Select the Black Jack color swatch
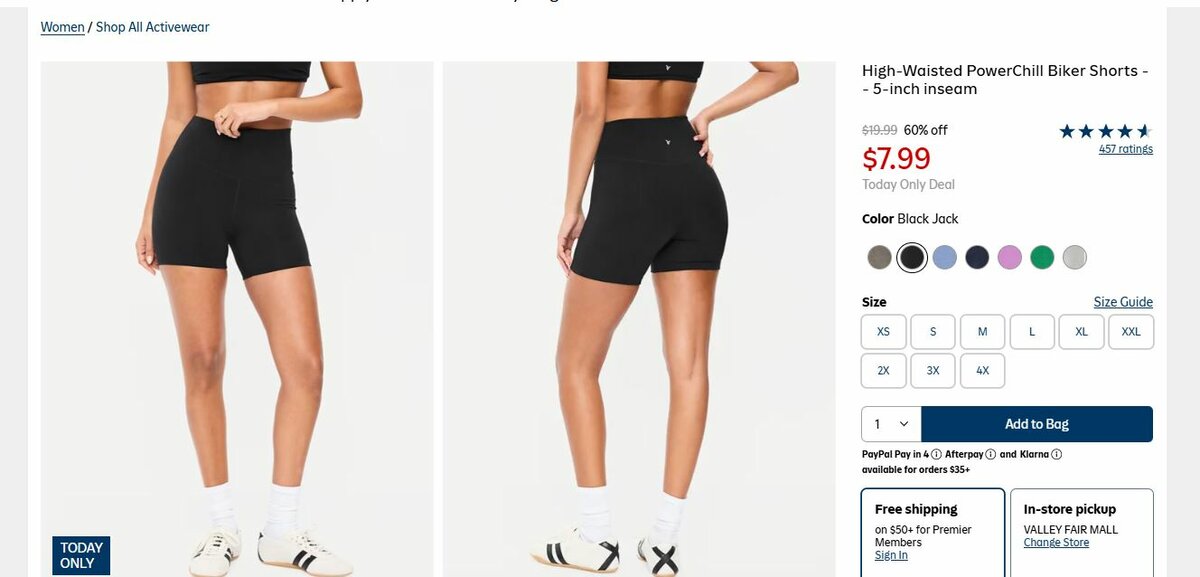The image size is (1200, 577). pos(912,257)
